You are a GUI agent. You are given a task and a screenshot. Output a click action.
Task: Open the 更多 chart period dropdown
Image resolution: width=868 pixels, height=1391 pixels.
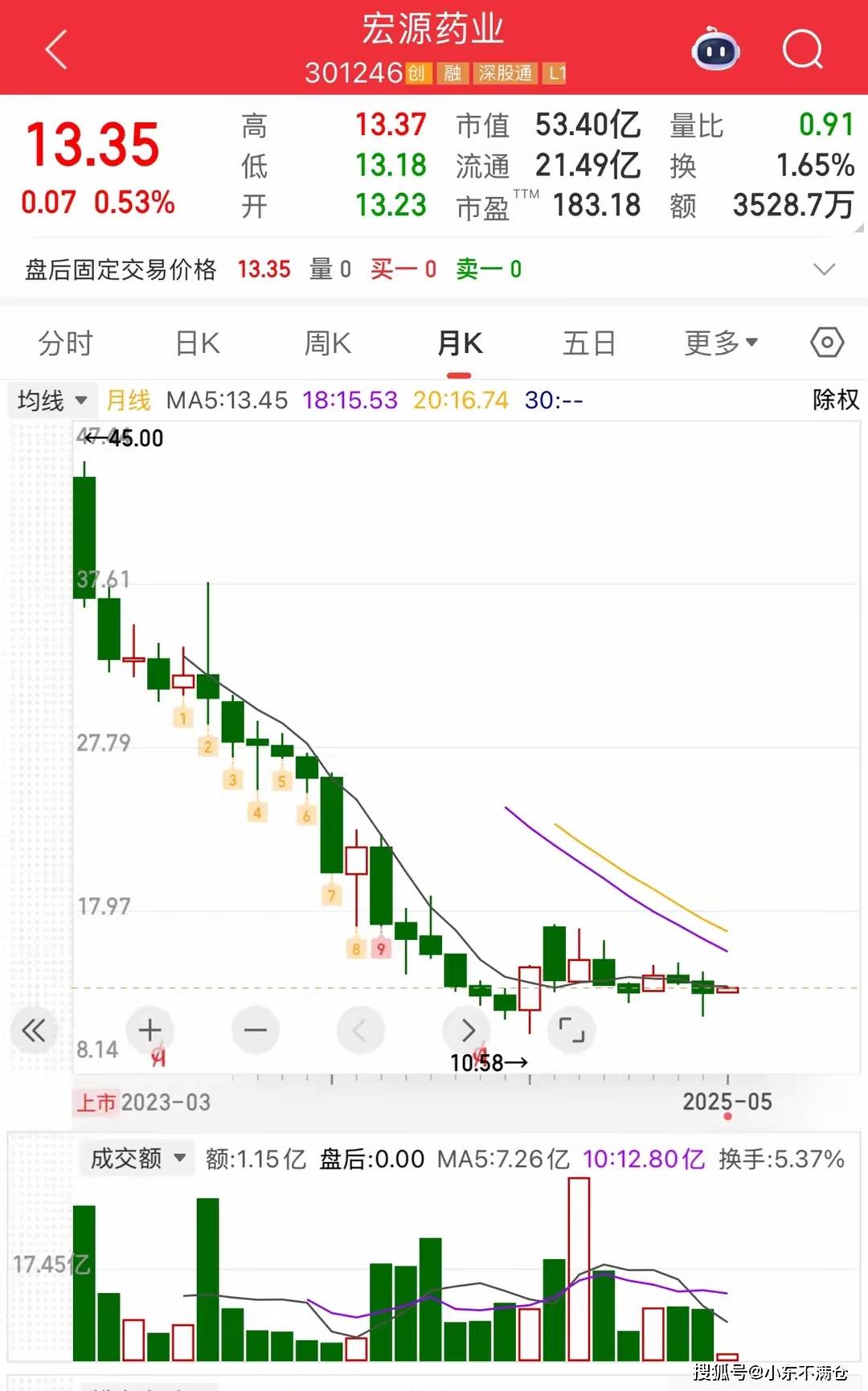point(721,343)
